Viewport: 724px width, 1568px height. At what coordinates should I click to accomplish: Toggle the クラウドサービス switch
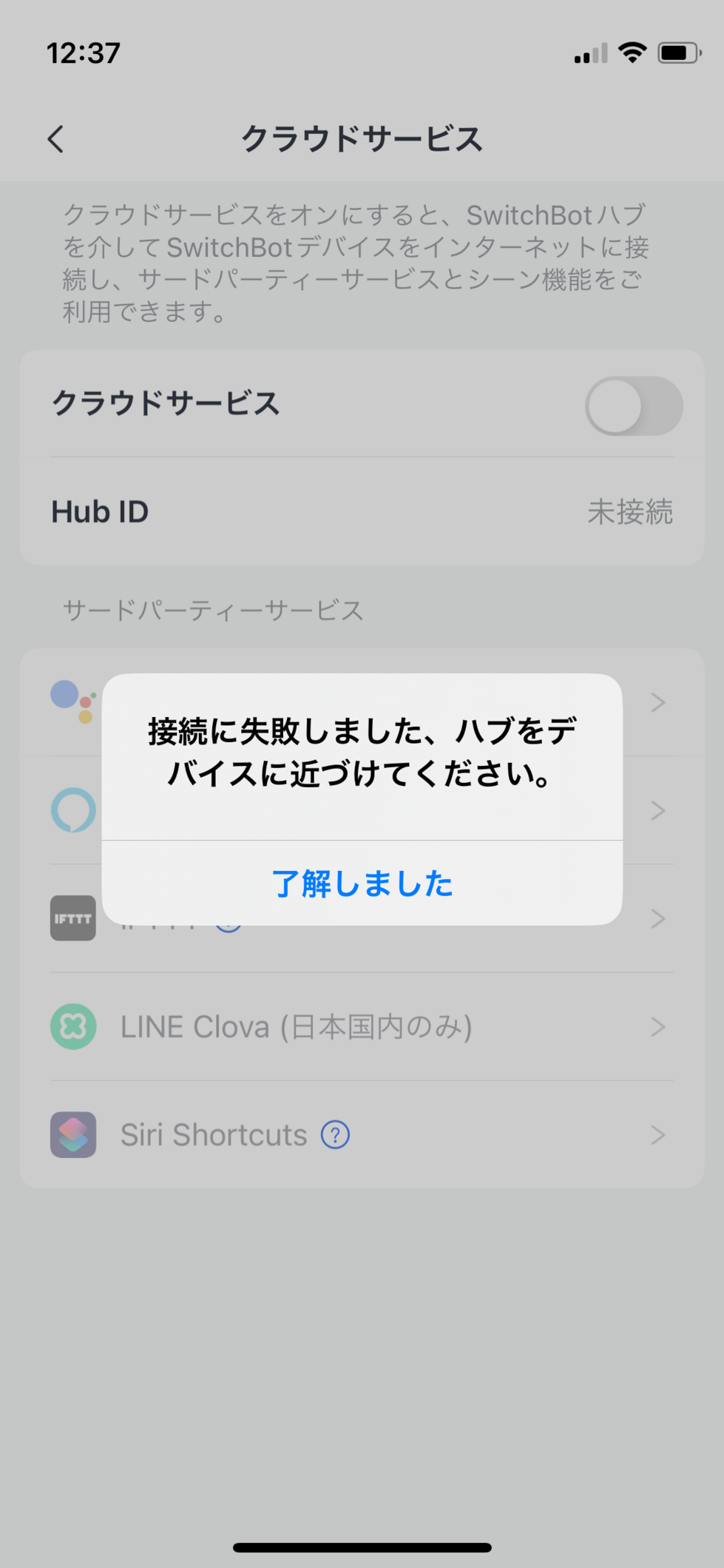(x=633, y=406)
